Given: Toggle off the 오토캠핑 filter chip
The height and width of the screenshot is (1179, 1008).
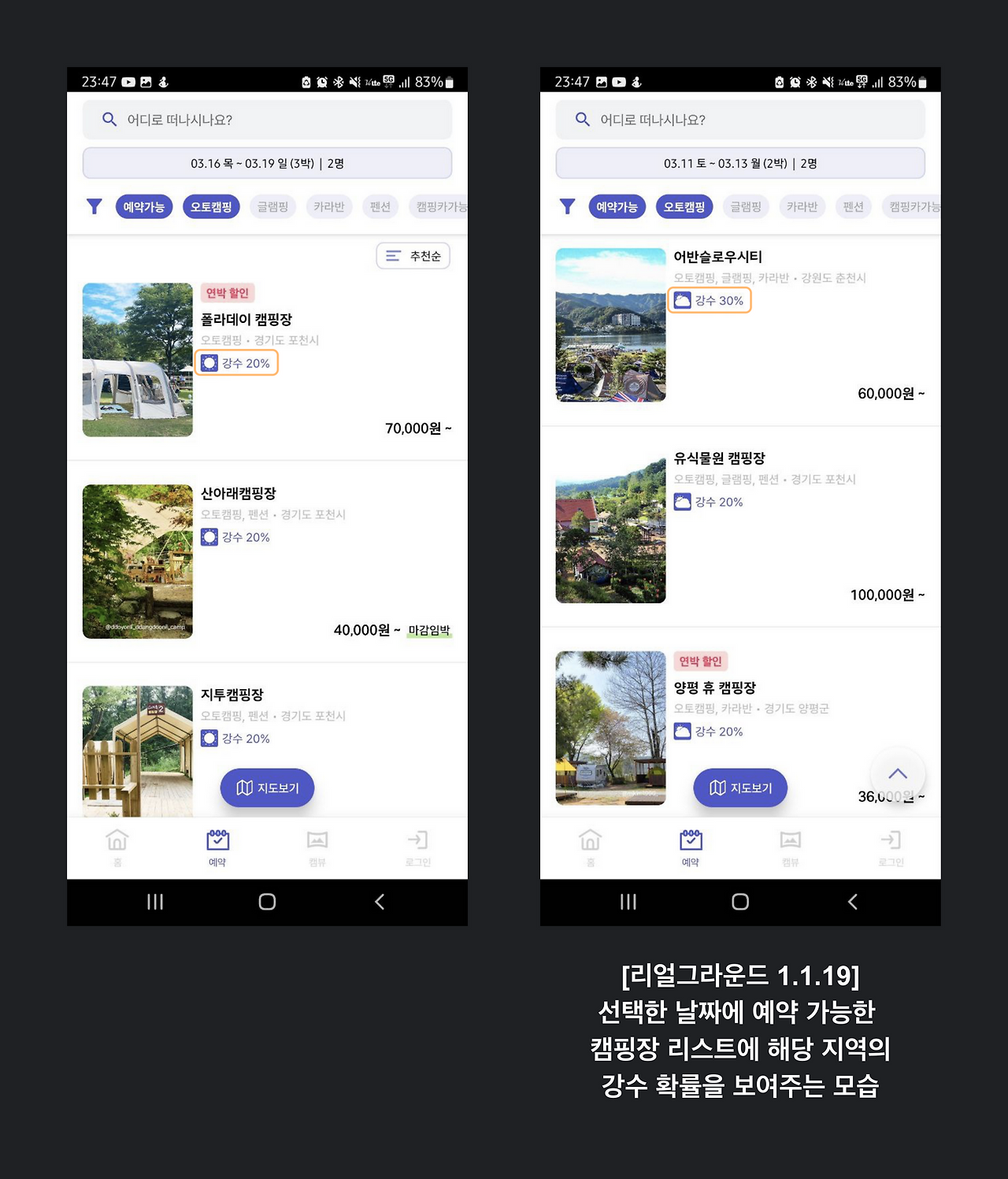Looking at the screenshot, I should [x=210, y=206].
